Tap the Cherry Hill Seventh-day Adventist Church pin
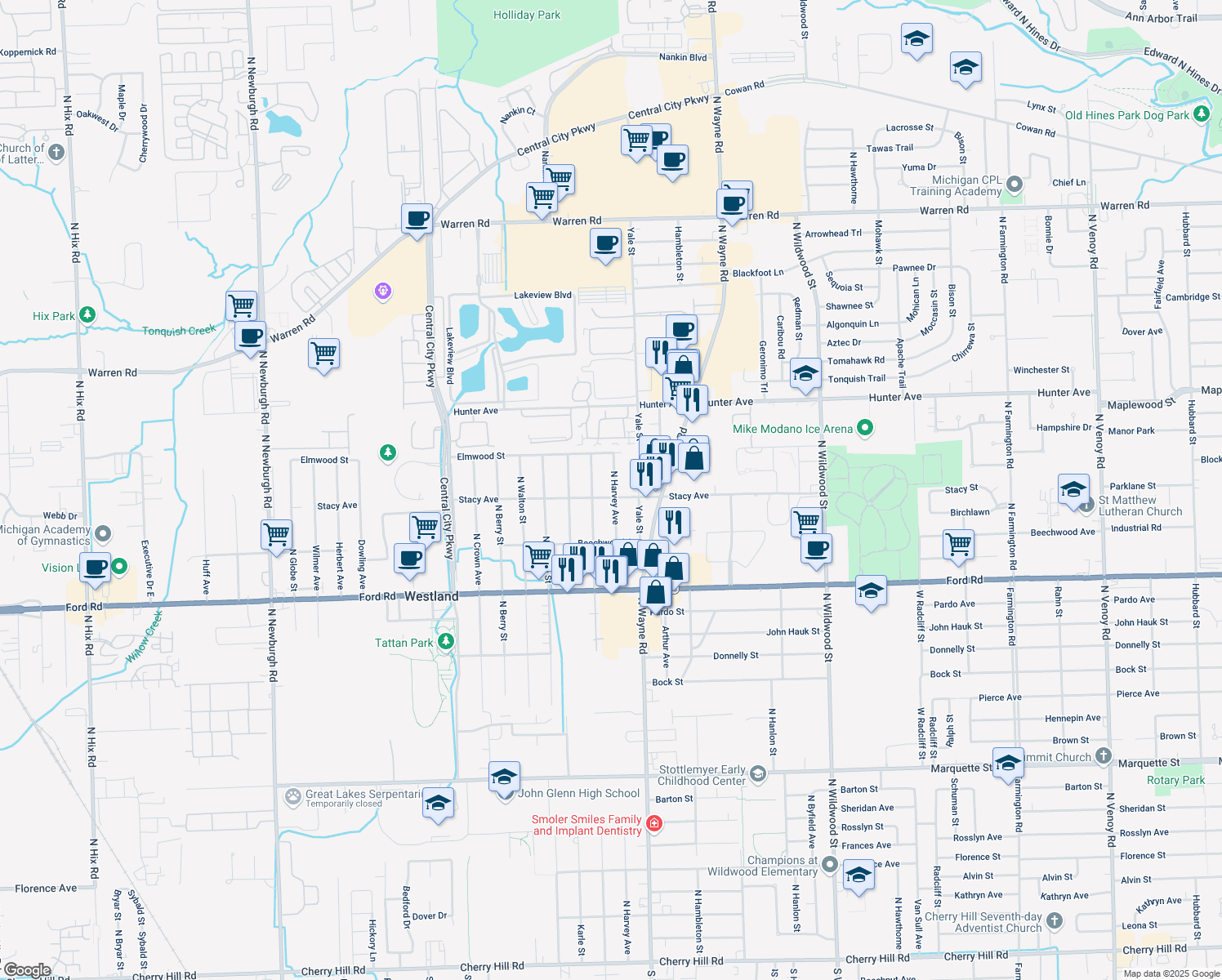Image resolution: width=1222 pixels, height=980 pixels. tap(1055, 921)
